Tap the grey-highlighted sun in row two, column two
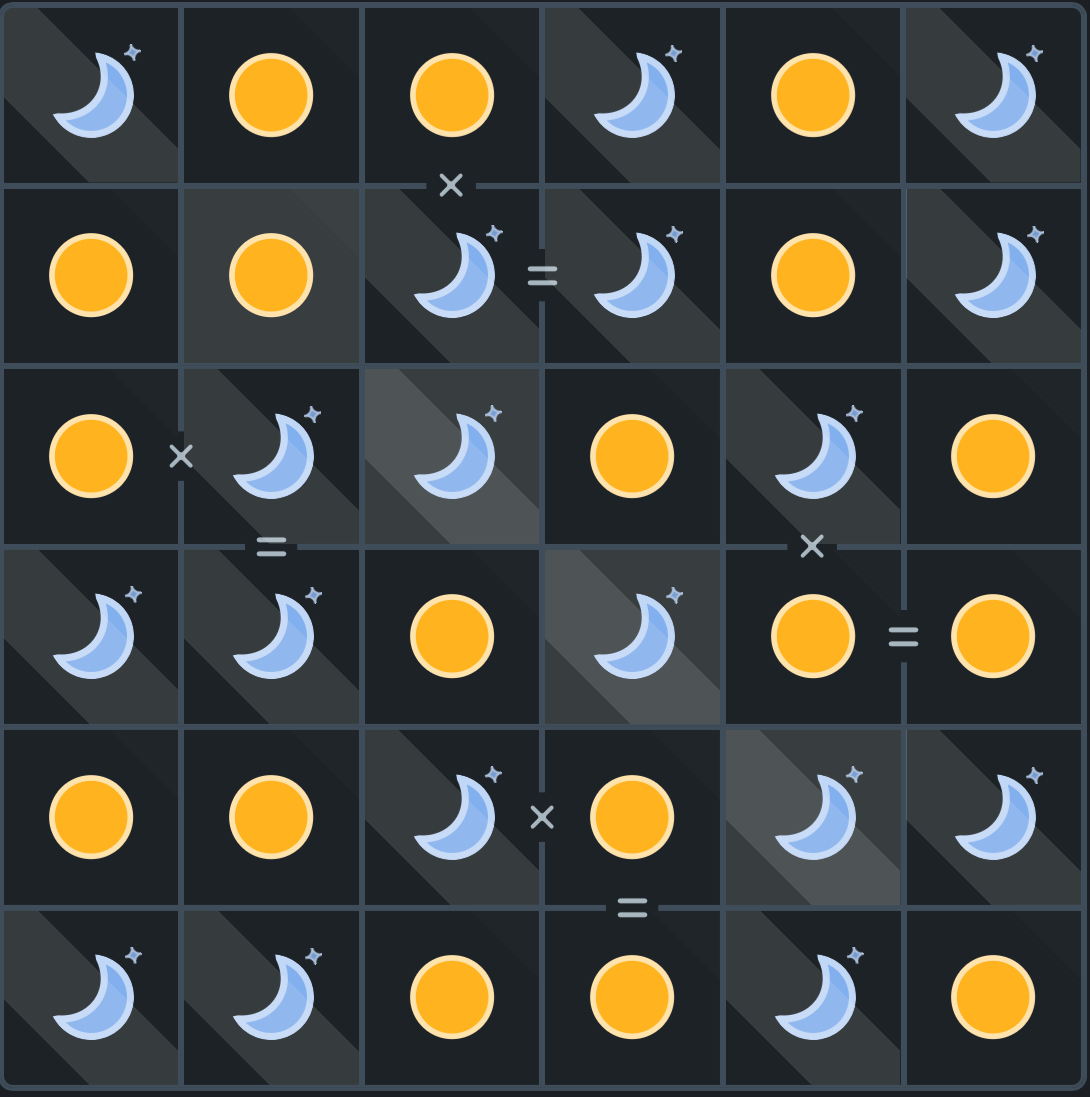 [271, 275]
